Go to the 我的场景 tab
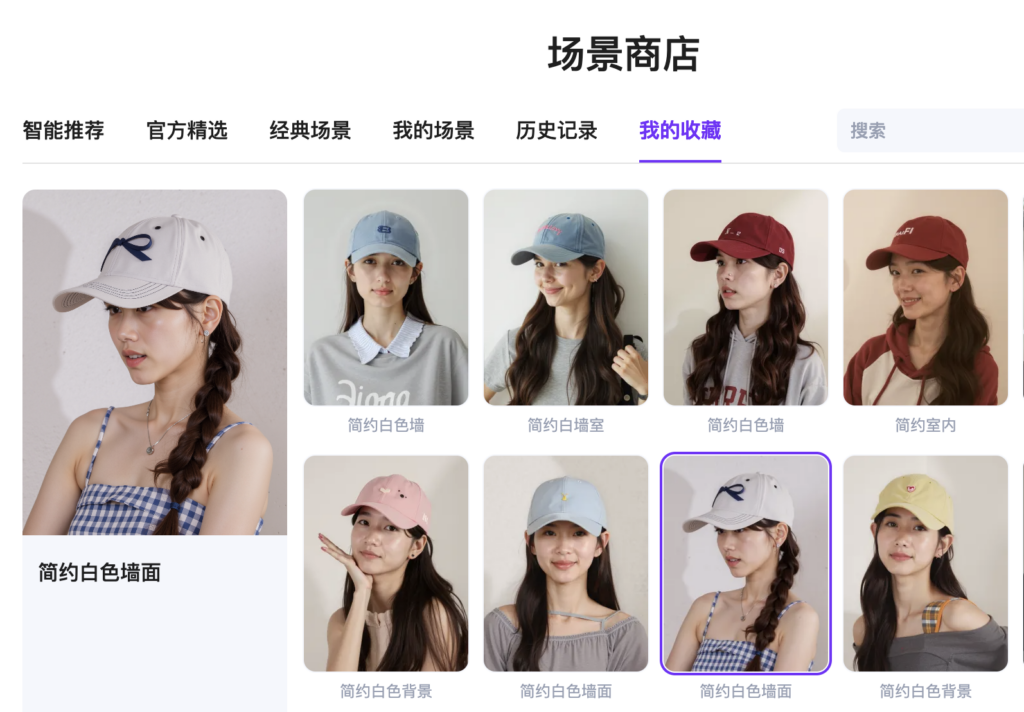Image resolution: width=1024 pixels, height=712 pixels. 433,130
